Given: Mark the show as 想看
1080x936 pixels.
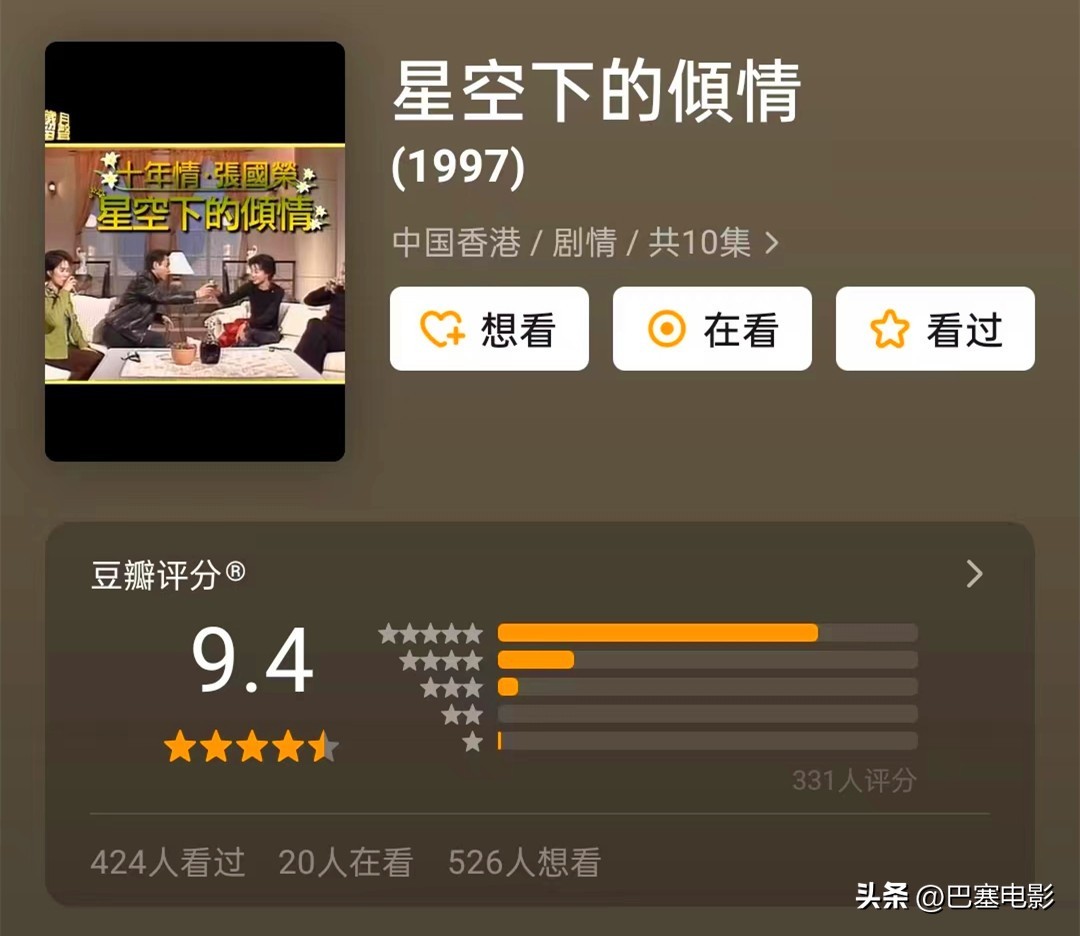Looking at the screenshot, I should click(x=489, y=329).
